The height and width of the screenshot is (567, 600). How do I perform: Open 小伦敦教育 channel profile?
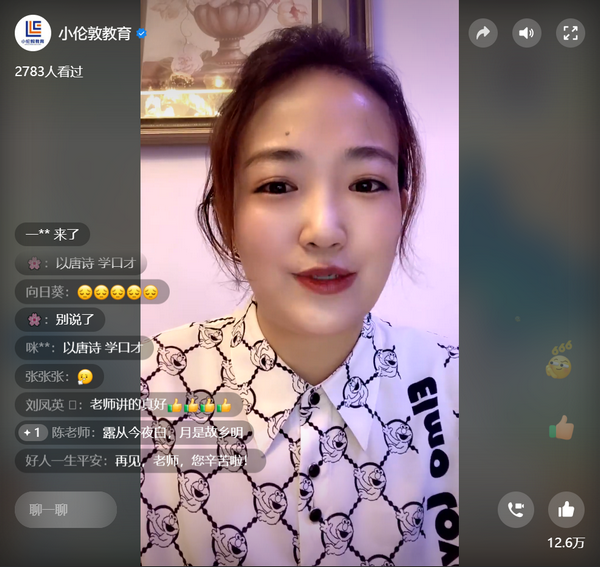tap(33, 33)
